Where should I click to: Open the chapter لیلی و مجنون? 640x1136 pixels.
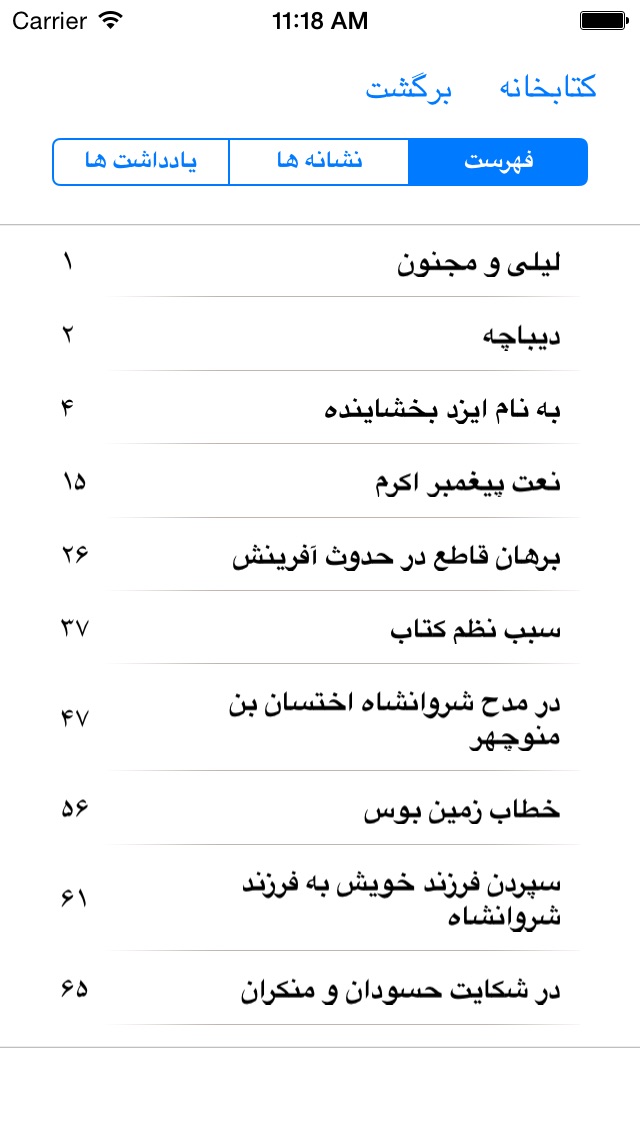320,261
